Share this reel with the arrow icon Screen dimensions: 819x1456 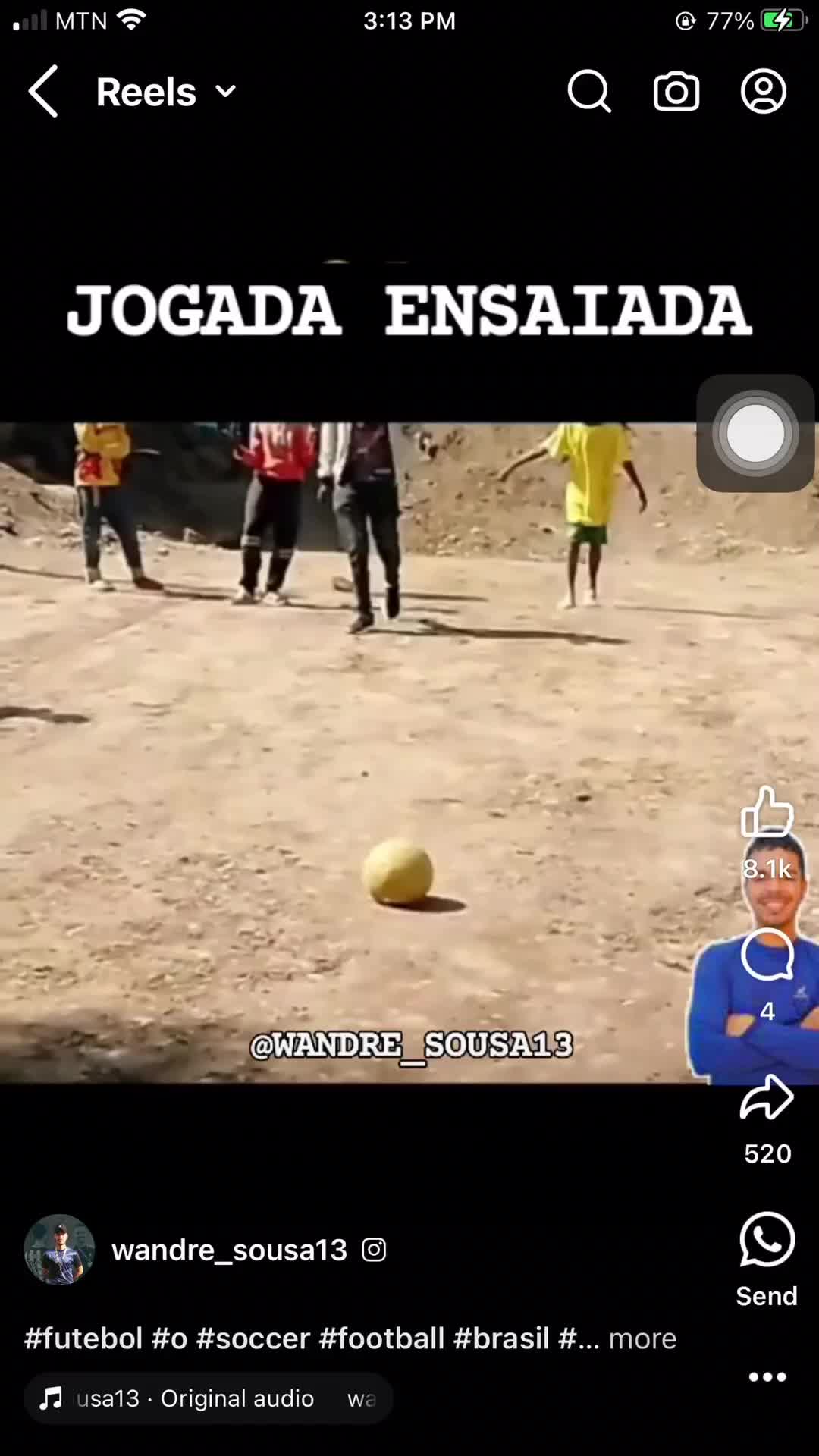[767, 1097]
